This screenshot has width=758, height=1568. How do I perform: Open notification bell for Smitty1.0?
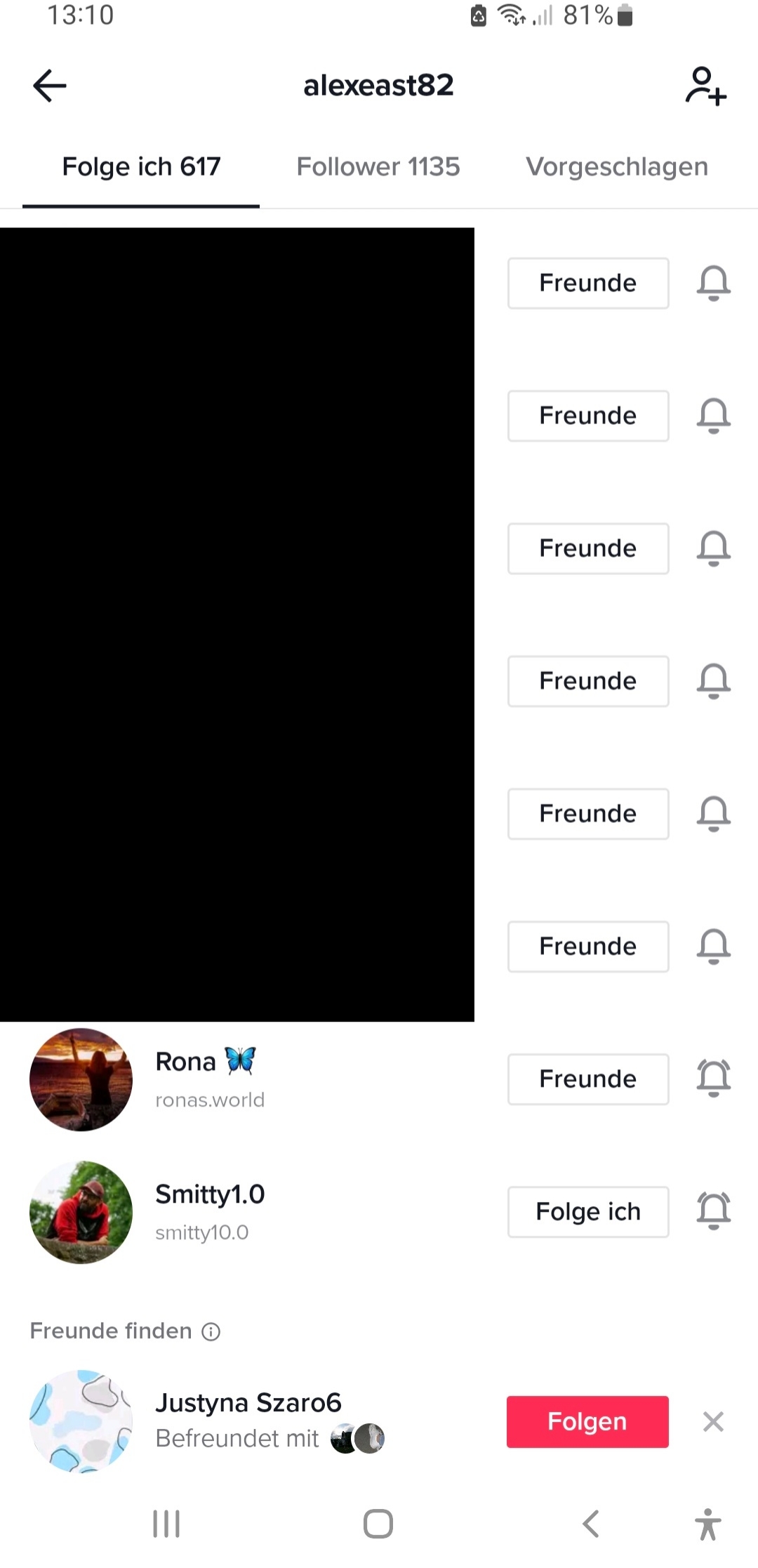(x=713, y=1211)
